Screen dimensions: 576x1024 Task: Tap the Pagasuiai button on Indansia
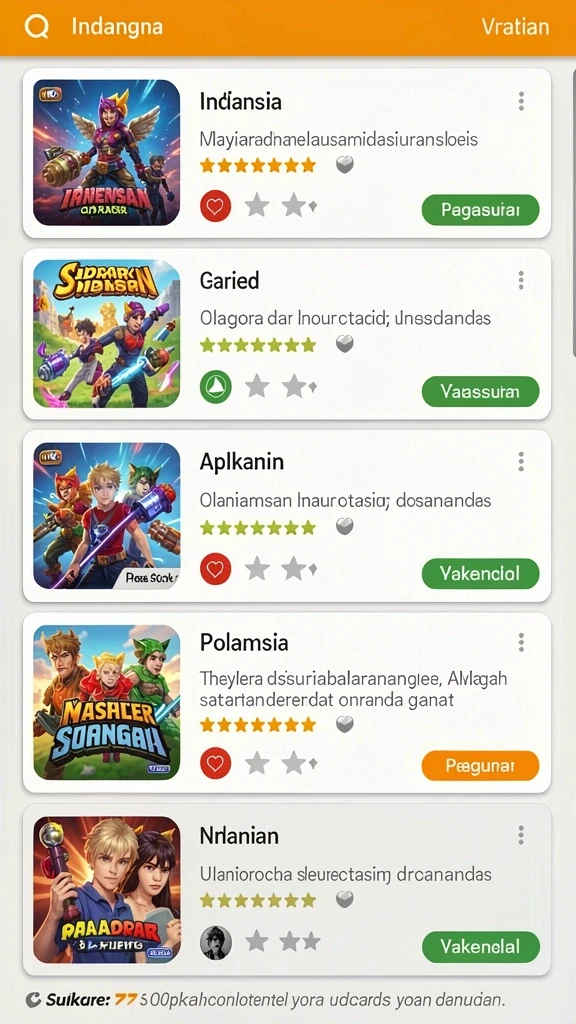pyautogui.click(x=481, y=210)
